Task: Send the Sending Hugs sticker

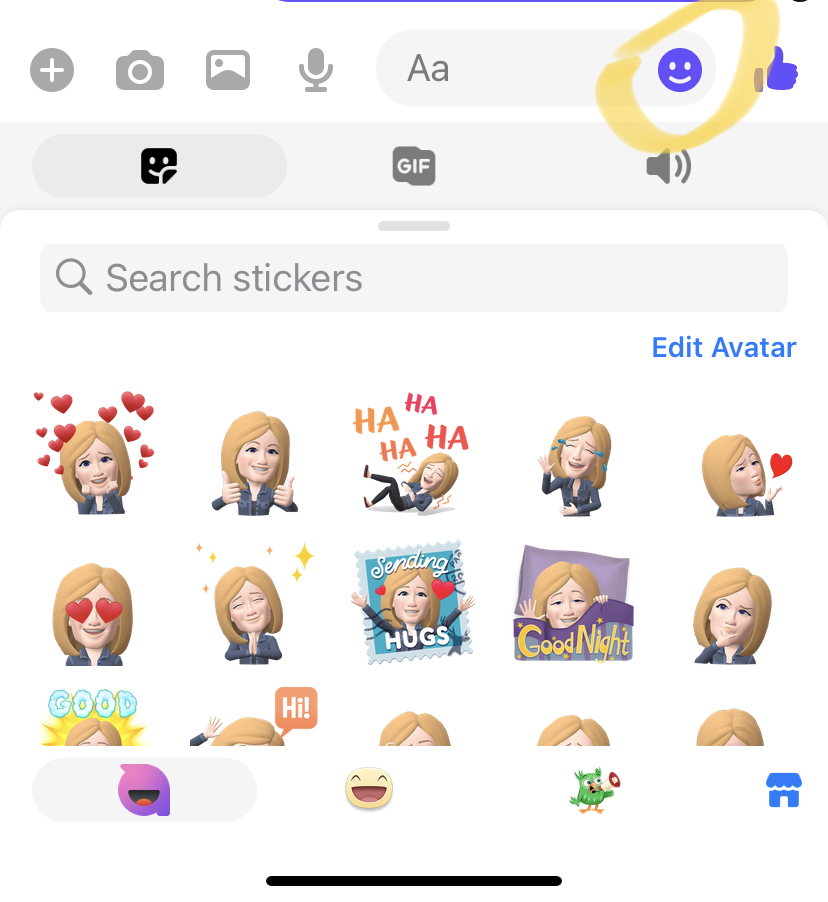Action: (x=411, y=602)
